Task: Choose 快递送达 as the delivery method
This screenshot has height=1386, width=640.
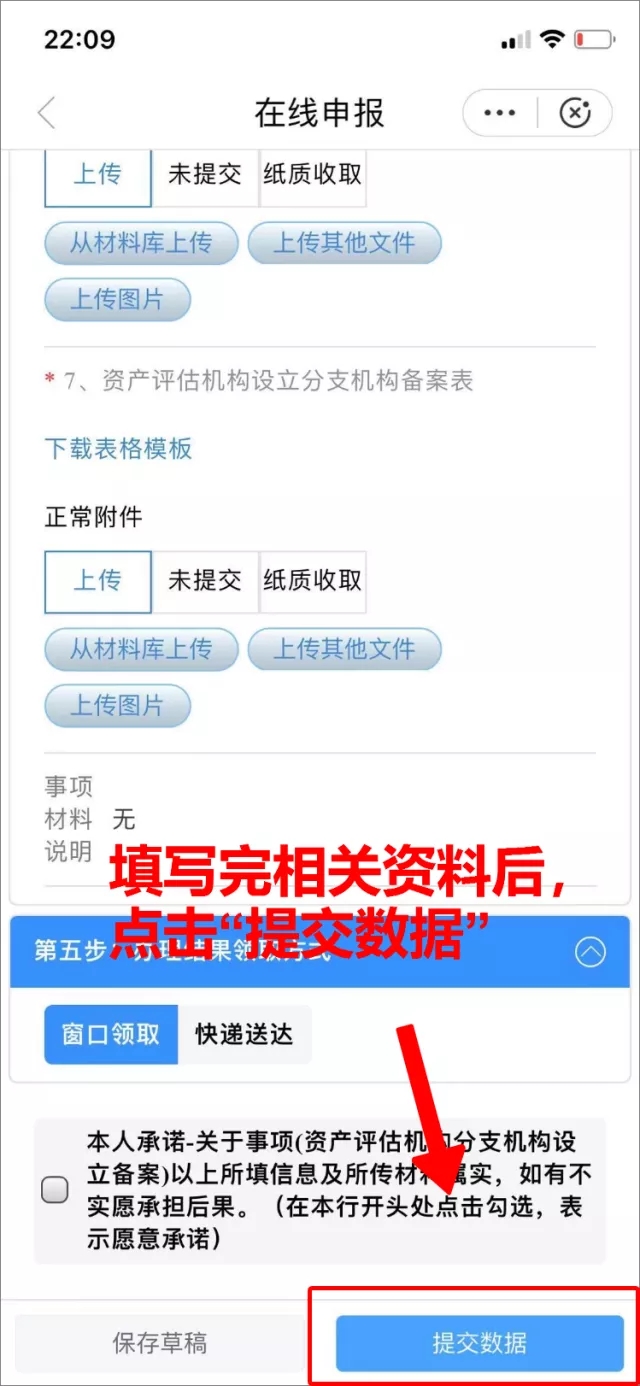Action: coord(244,1034)
